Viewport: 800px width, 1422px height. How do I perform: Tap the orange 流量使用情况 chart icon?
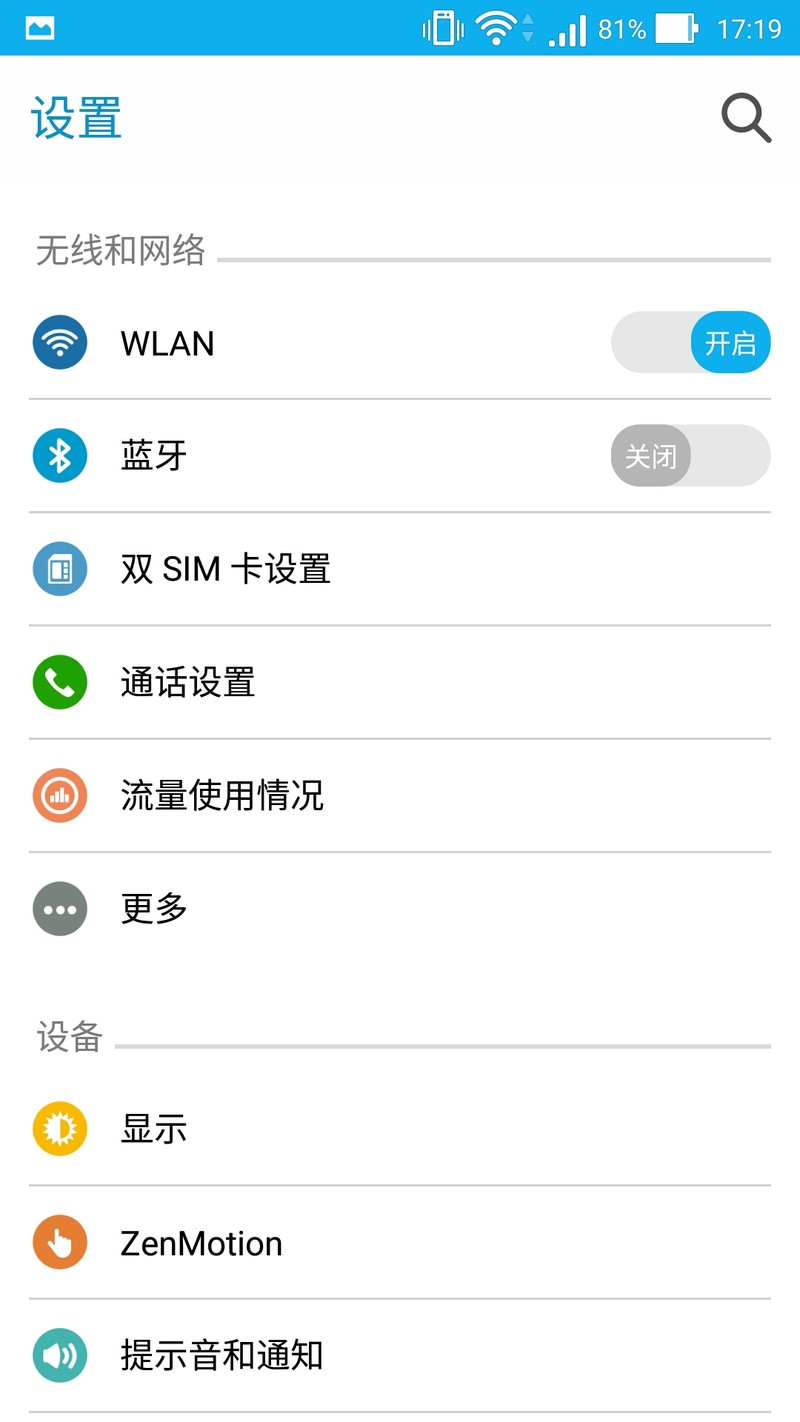tap(59, 795)
